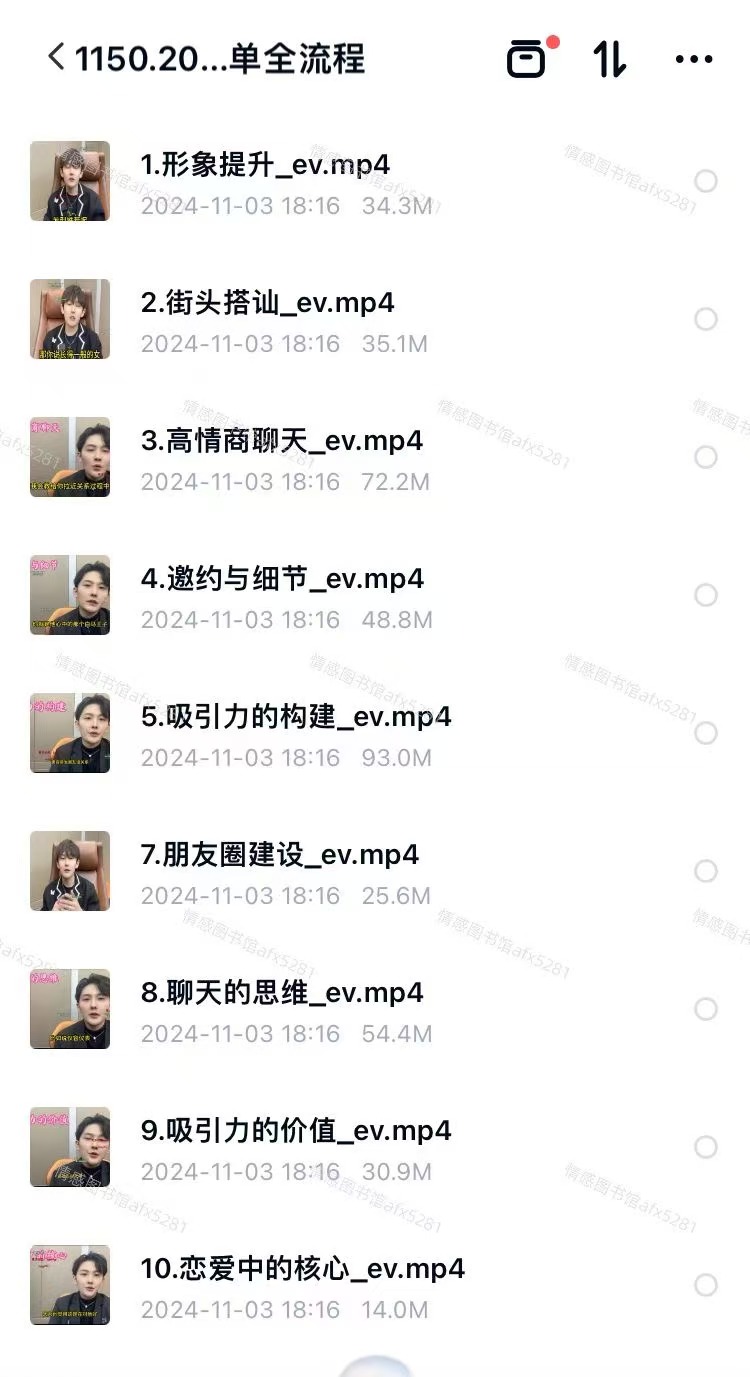Select the circle for 1.形象提升_ev.mp4
Image resolution: width=750 pixels, height=1377 pixels.
point(706,181)
